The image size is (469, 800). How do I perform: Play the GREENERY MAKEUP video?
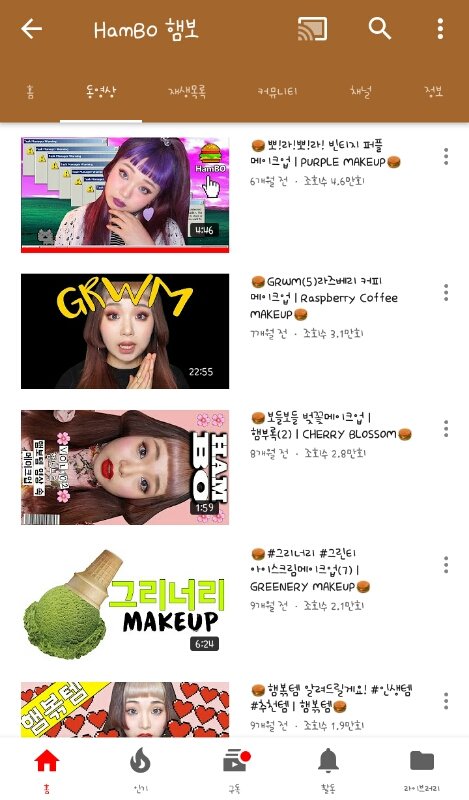(x=125, y=604)
